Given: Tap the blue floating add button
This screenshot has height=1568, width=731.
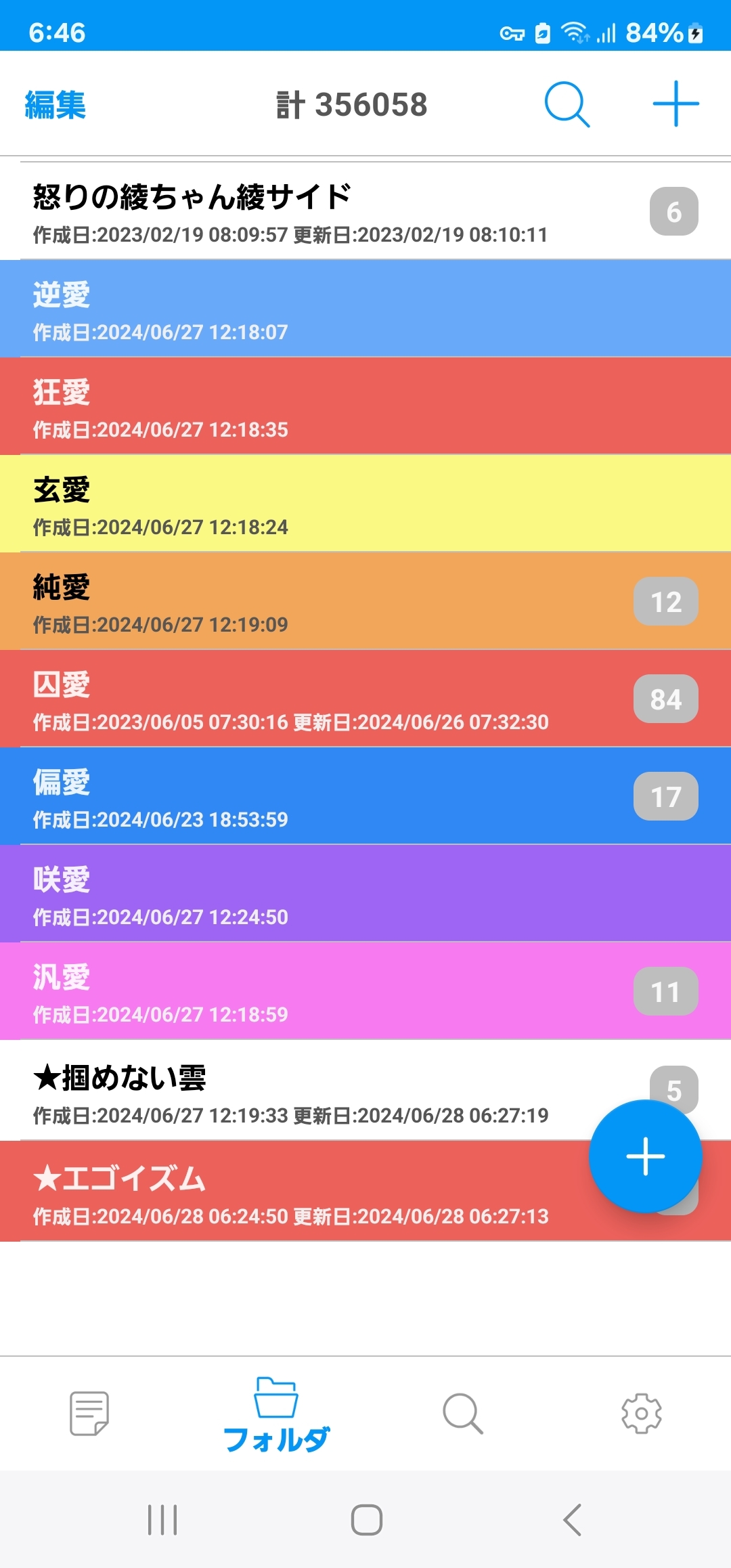Looking at the screenshot, I should pos(645,1156).
